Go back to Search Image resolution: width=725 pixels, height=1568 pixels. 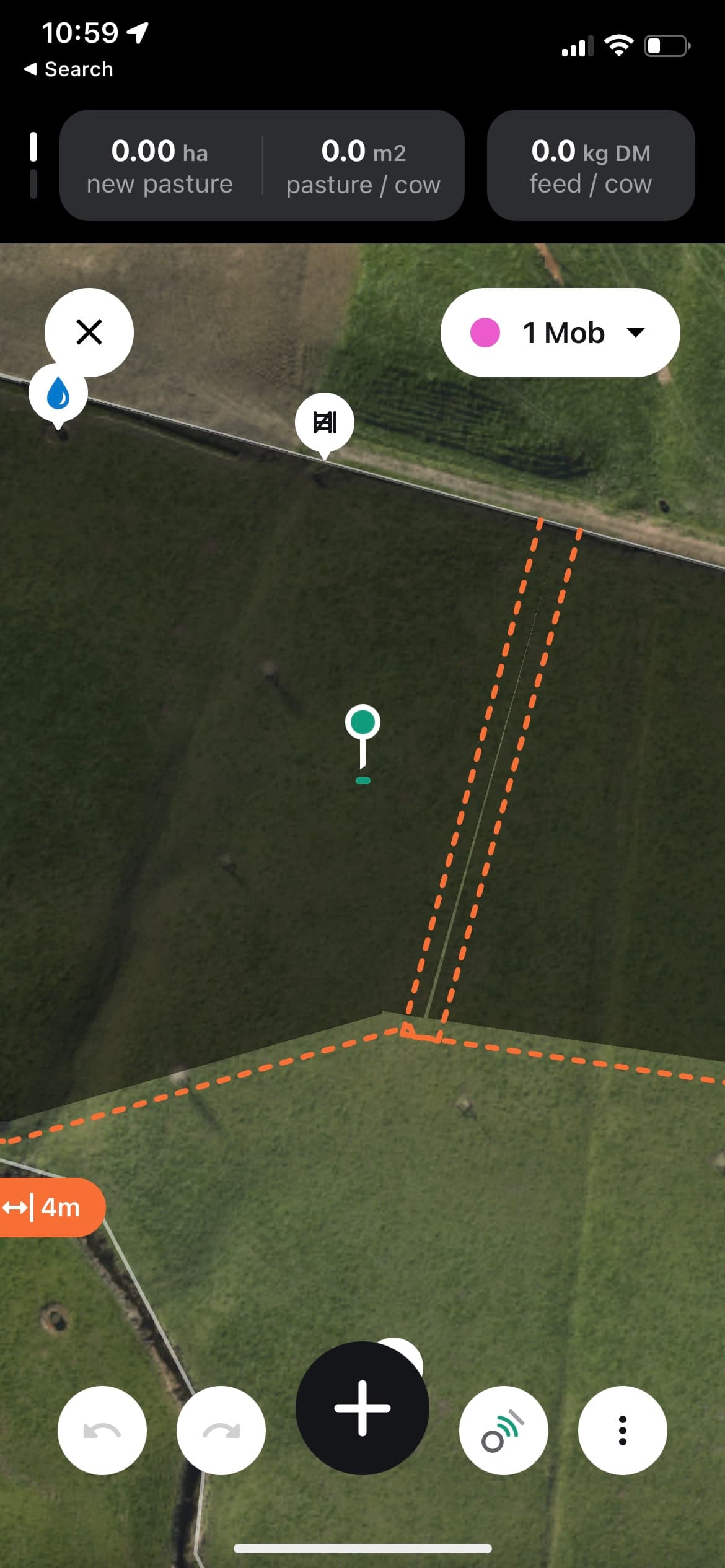point(68,69)
